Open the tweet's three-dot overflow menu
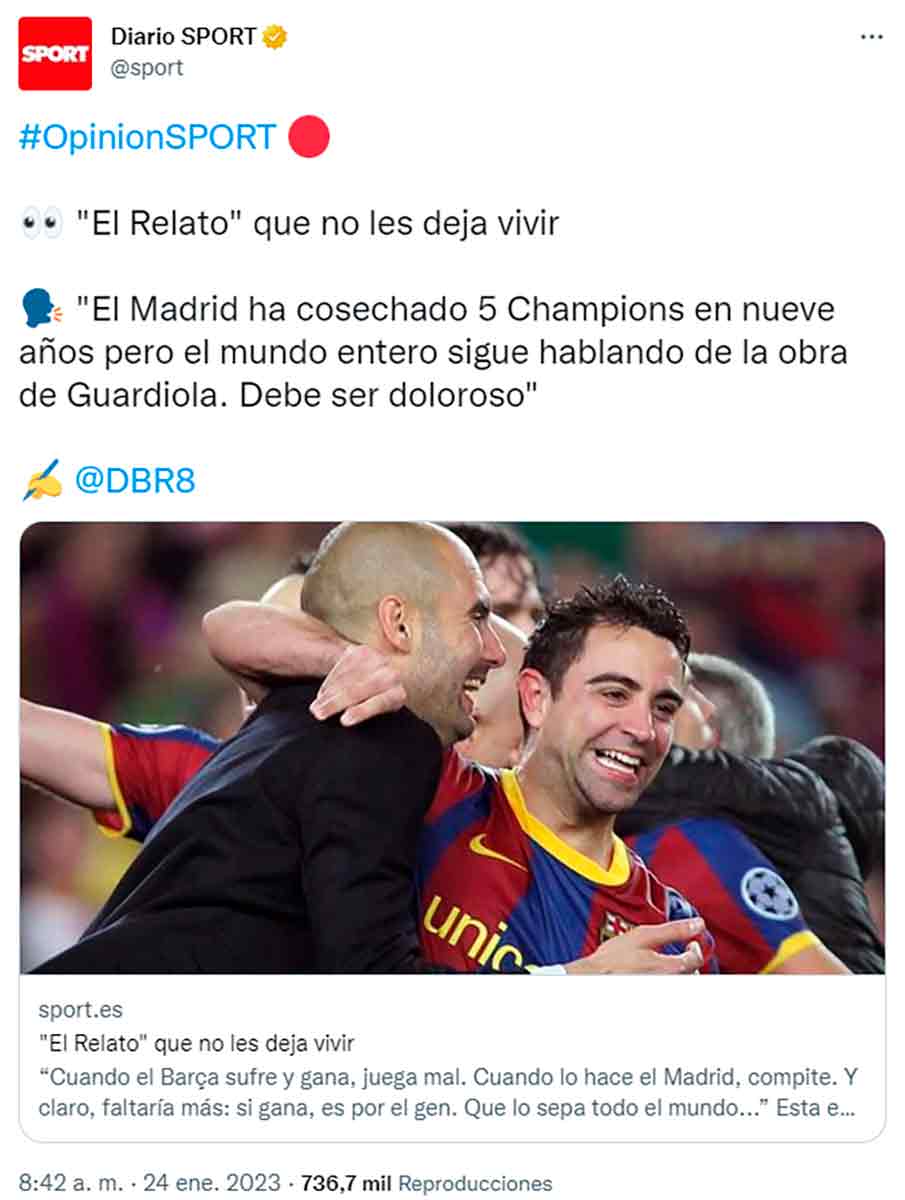 871,37
